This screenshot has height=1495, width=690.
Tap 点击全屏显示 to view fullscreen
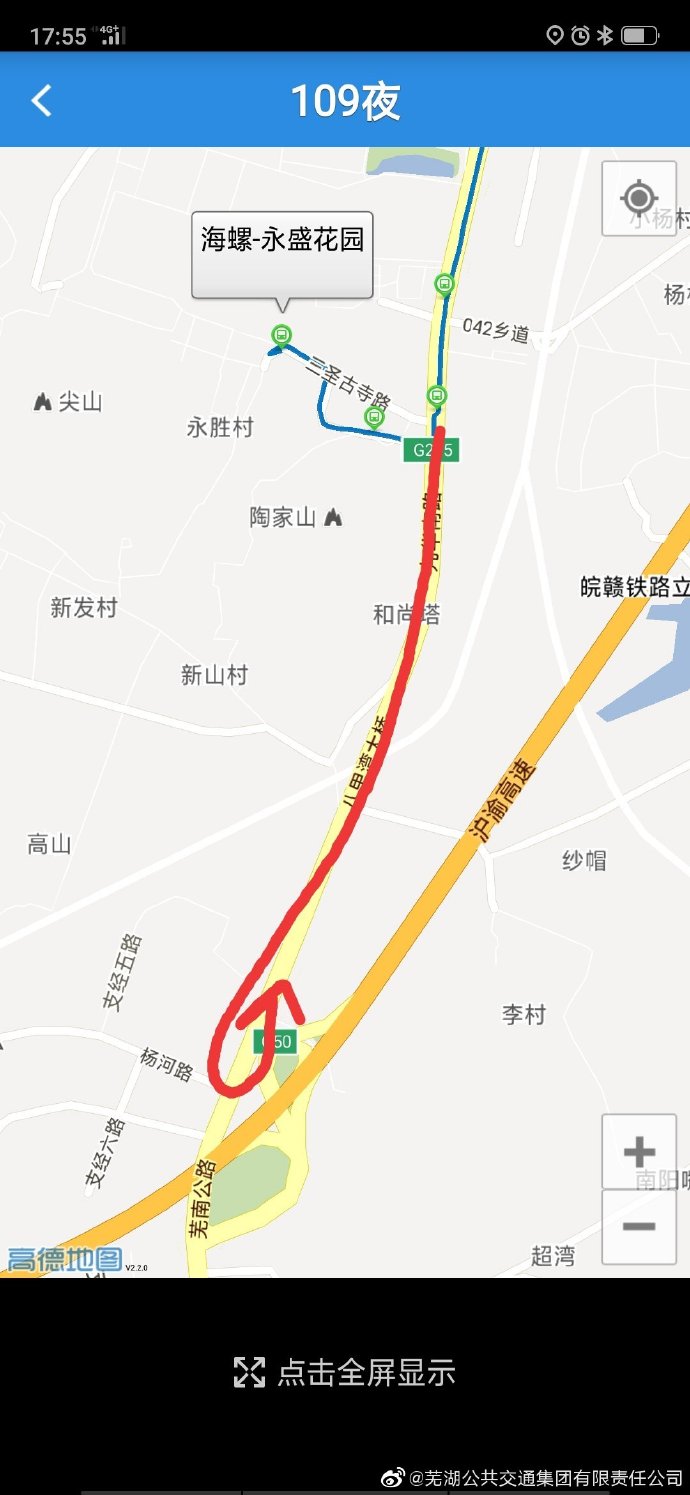click(344, 1372)
